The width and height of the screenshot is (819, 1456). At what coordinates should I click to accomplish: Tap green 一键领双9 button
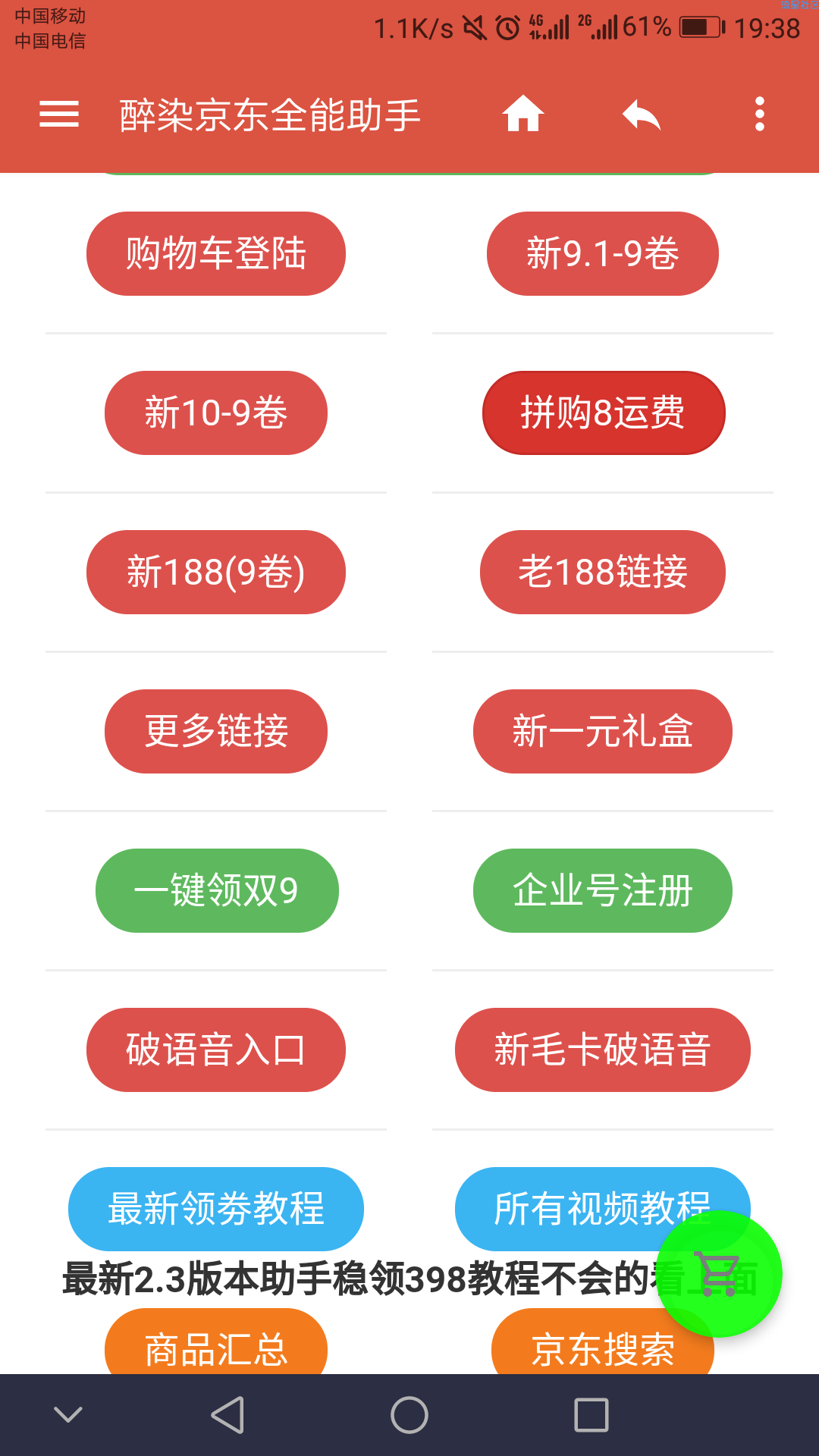click(x=217, y=890)
